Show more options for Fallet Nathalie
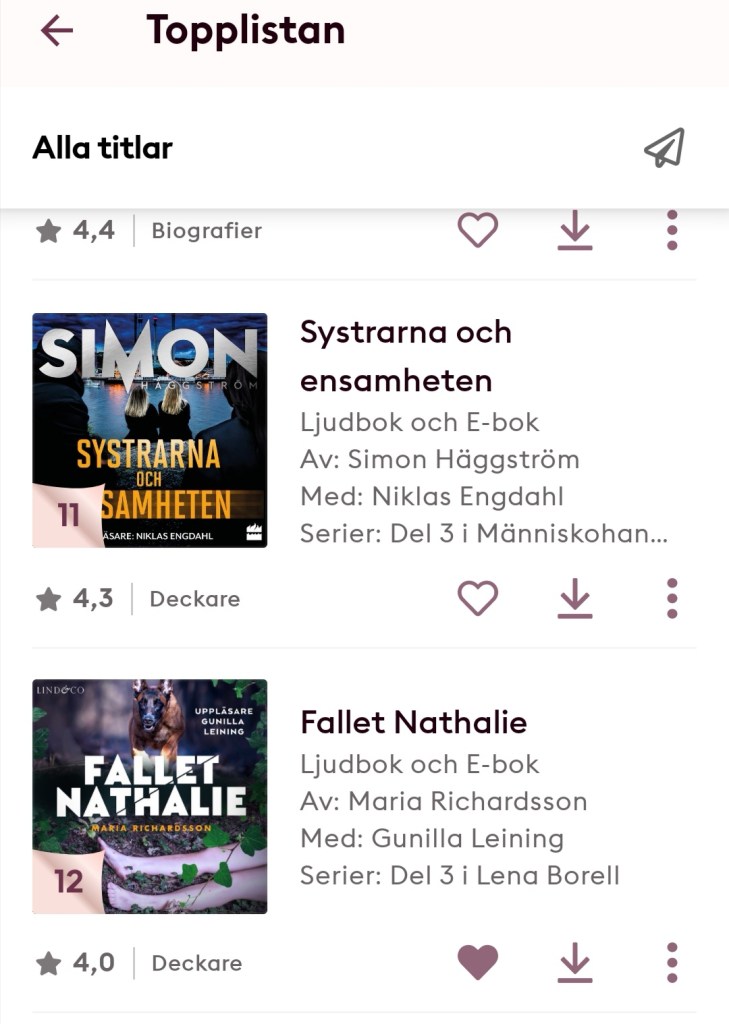The width and height of the screenshot is (729, 1024). tap(672, 963)
